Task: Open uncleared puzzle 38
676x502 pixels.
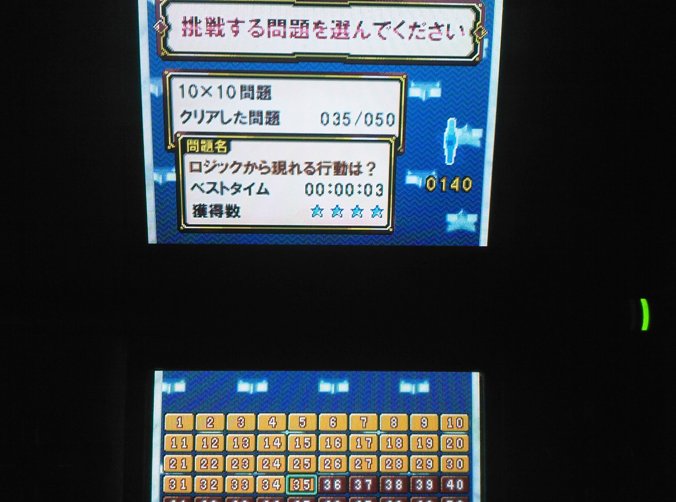Action: pyautogui.click(x=393, y=485)
